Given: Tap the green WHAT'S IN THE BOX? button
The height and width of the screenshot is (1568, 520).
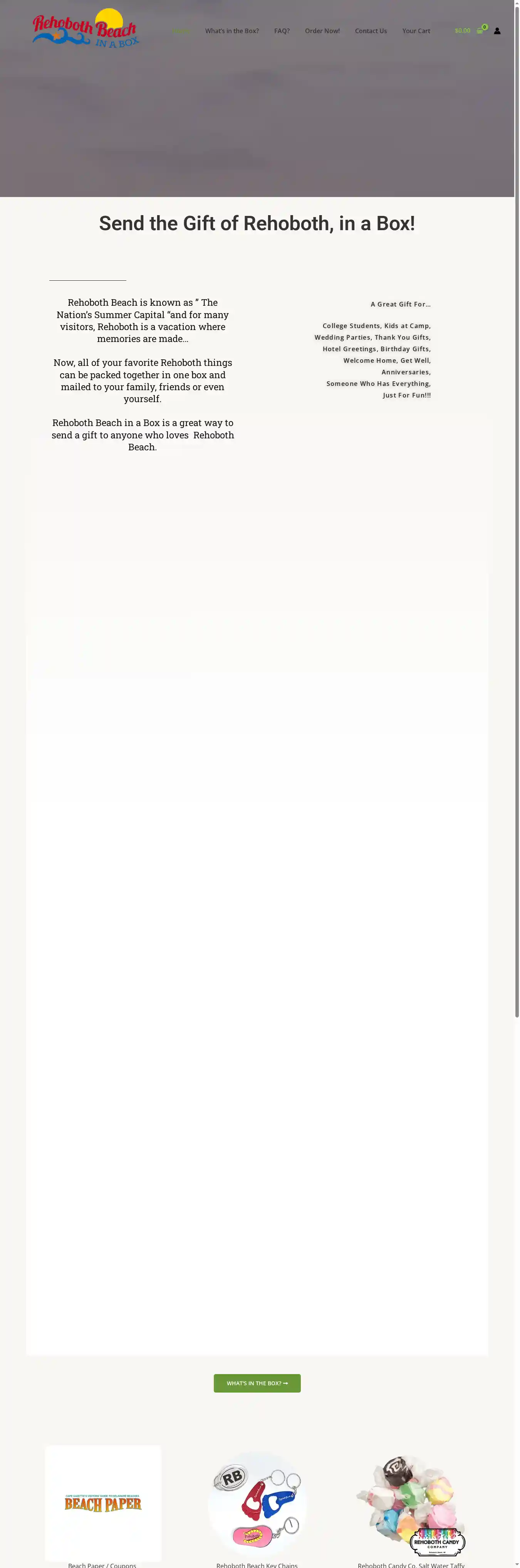Looking at the screenshot, I should click(x=257, y=1383).
